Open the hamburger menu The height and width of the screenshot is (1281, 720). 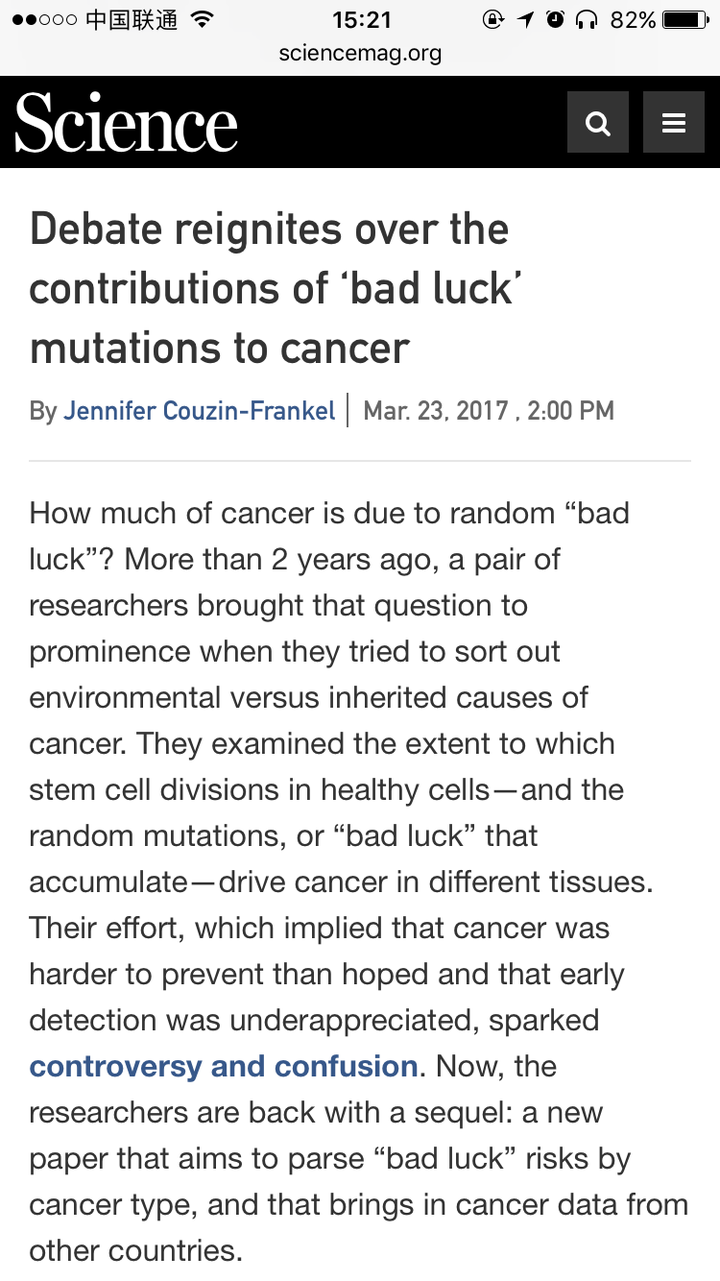coord(674,122)
